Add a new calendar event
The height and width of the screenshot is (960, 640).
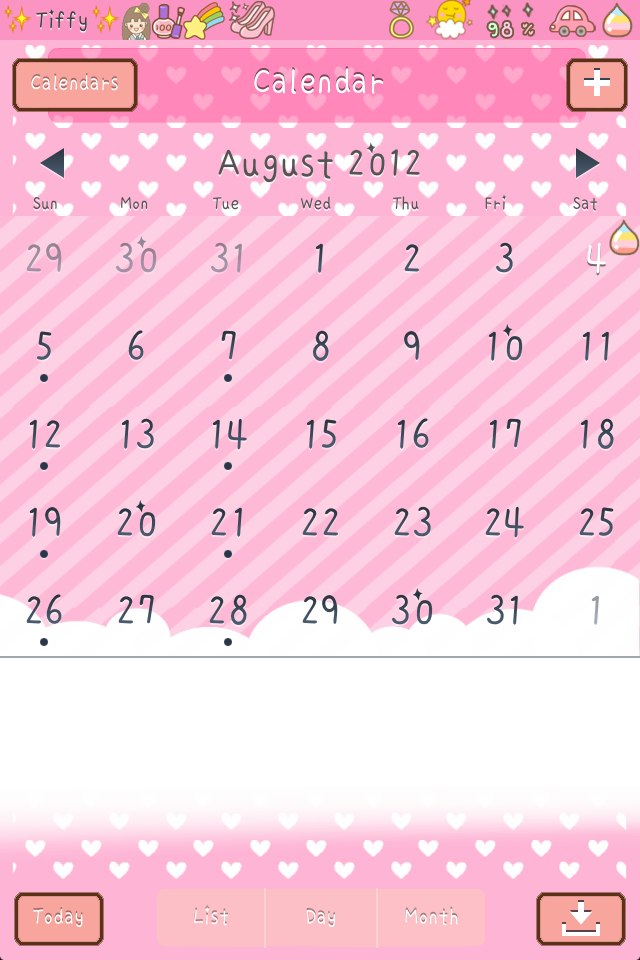[596, 84]
